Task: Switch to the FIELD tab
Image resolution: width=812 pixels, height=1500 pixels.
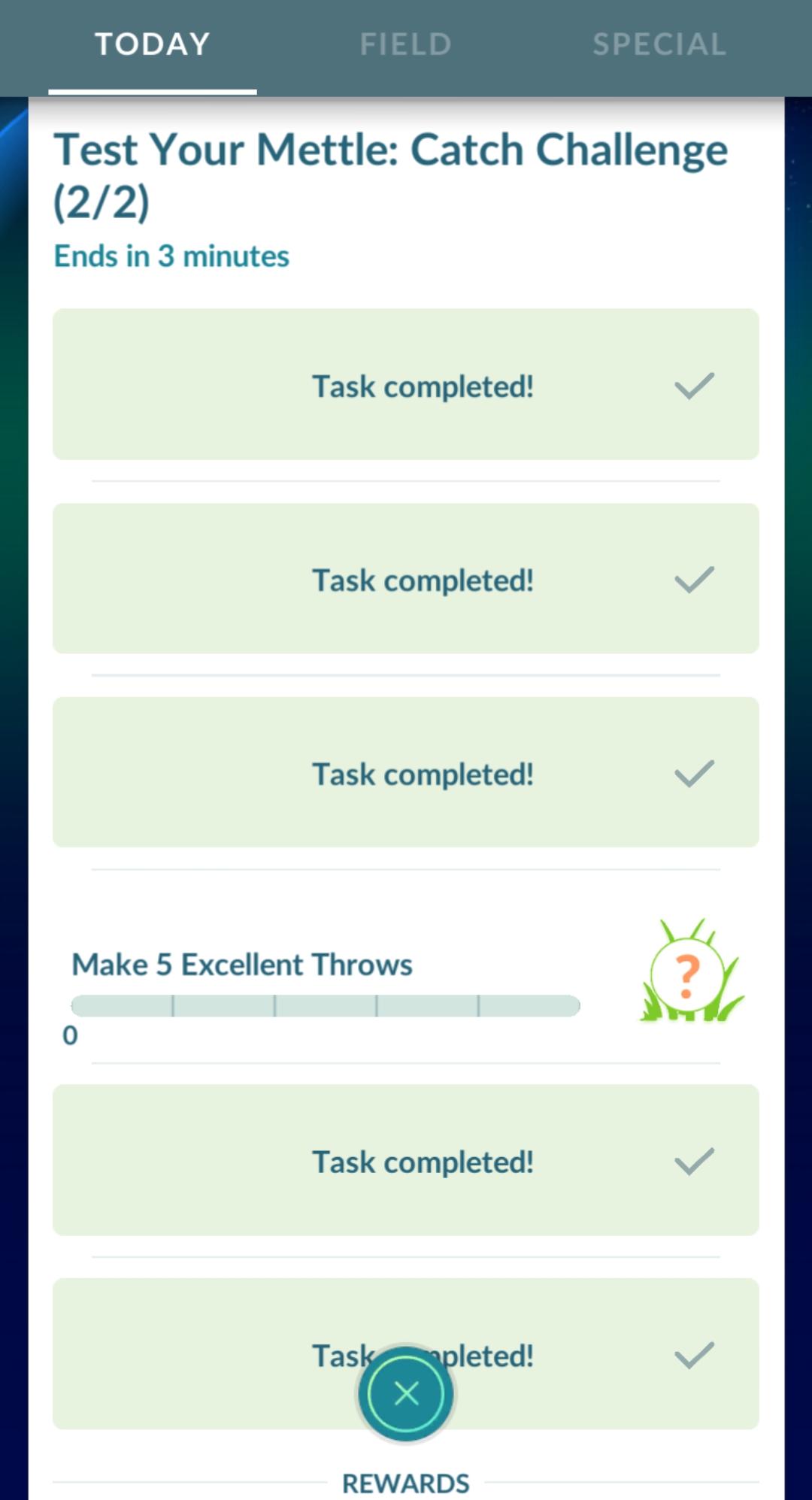Action: (x=405, y=43)
